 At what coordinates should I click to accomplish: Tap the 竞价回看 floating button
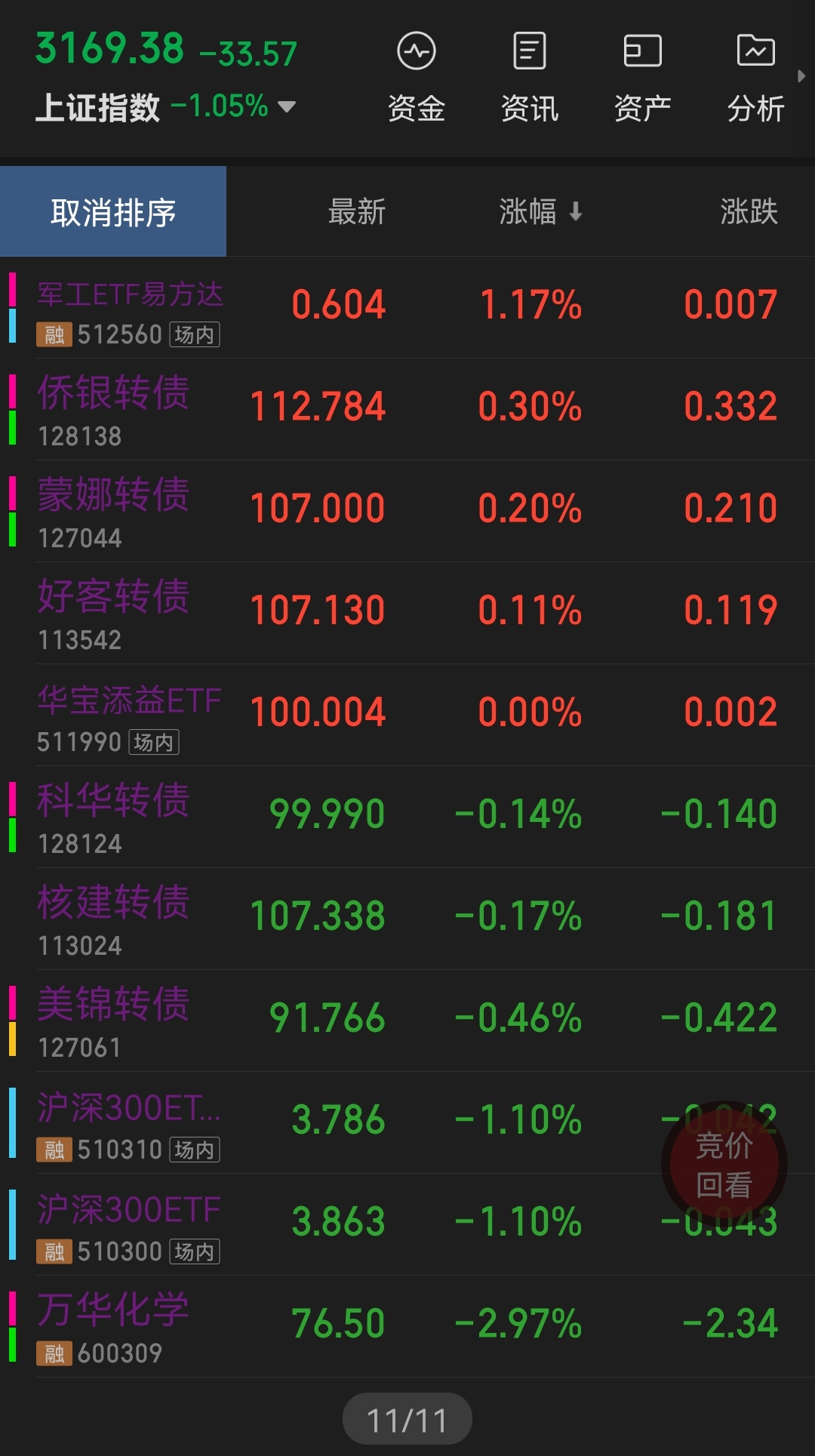click(x=724, y=1165)
